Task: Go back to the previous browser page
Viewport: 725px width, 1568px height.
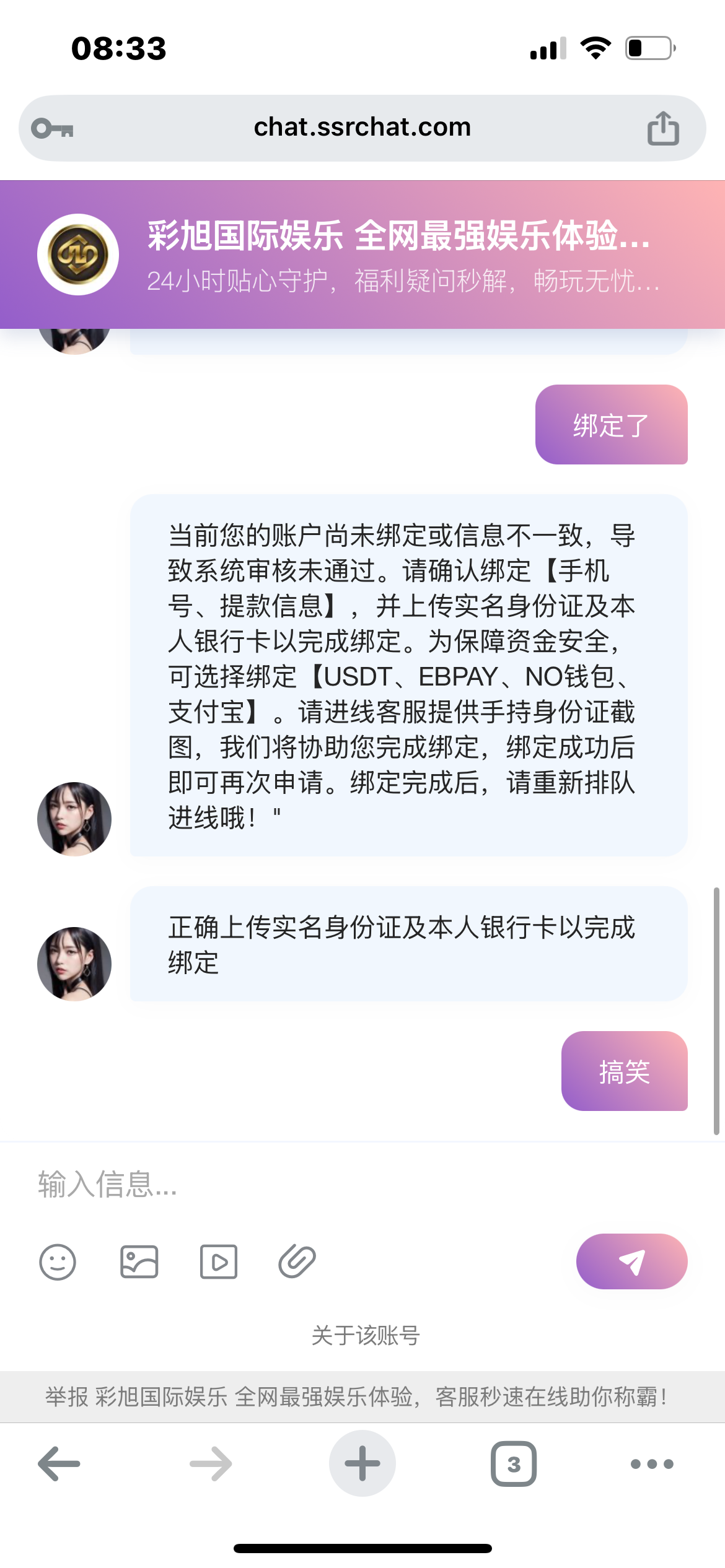Action: [x=59, y=1464]
